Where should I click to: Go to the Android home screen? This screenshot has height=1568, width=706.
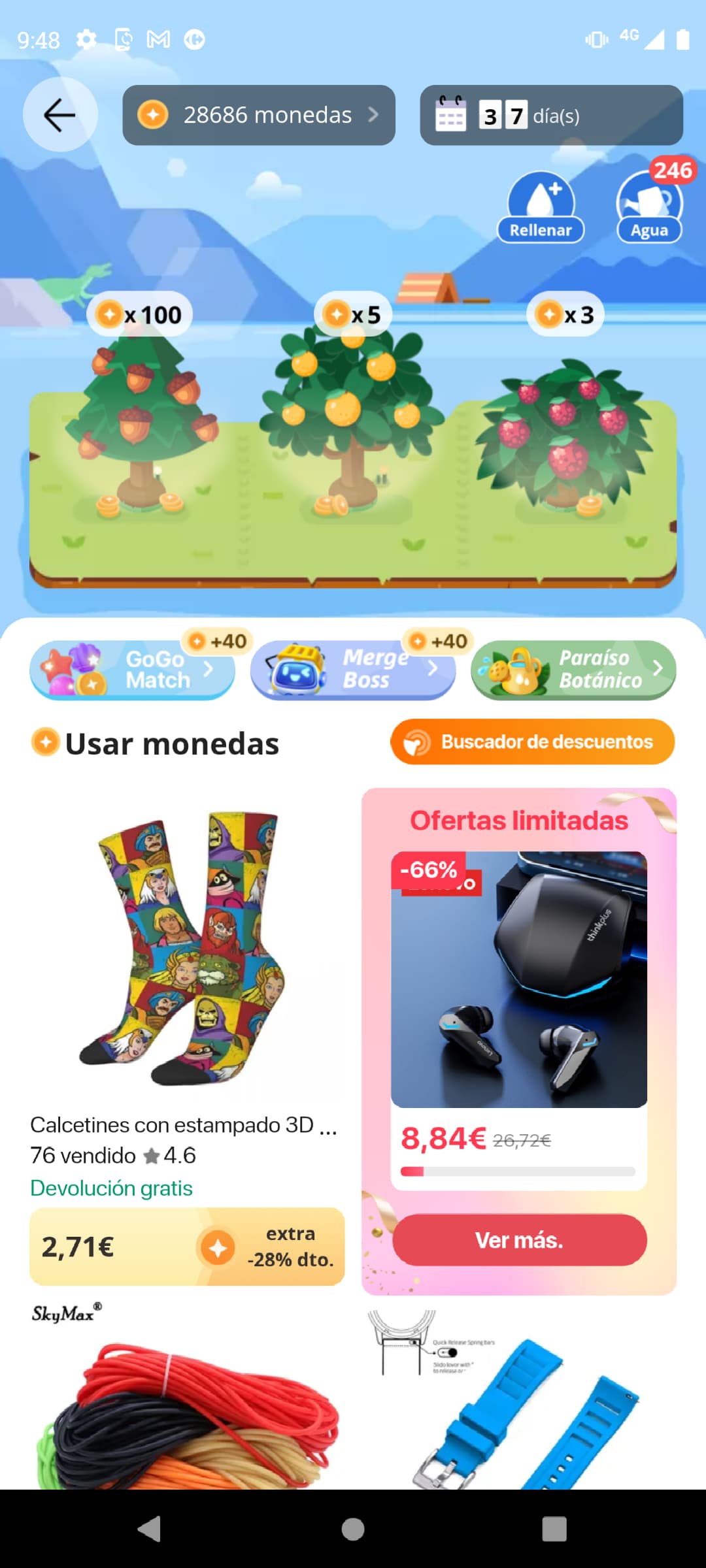click(353, 1529)
